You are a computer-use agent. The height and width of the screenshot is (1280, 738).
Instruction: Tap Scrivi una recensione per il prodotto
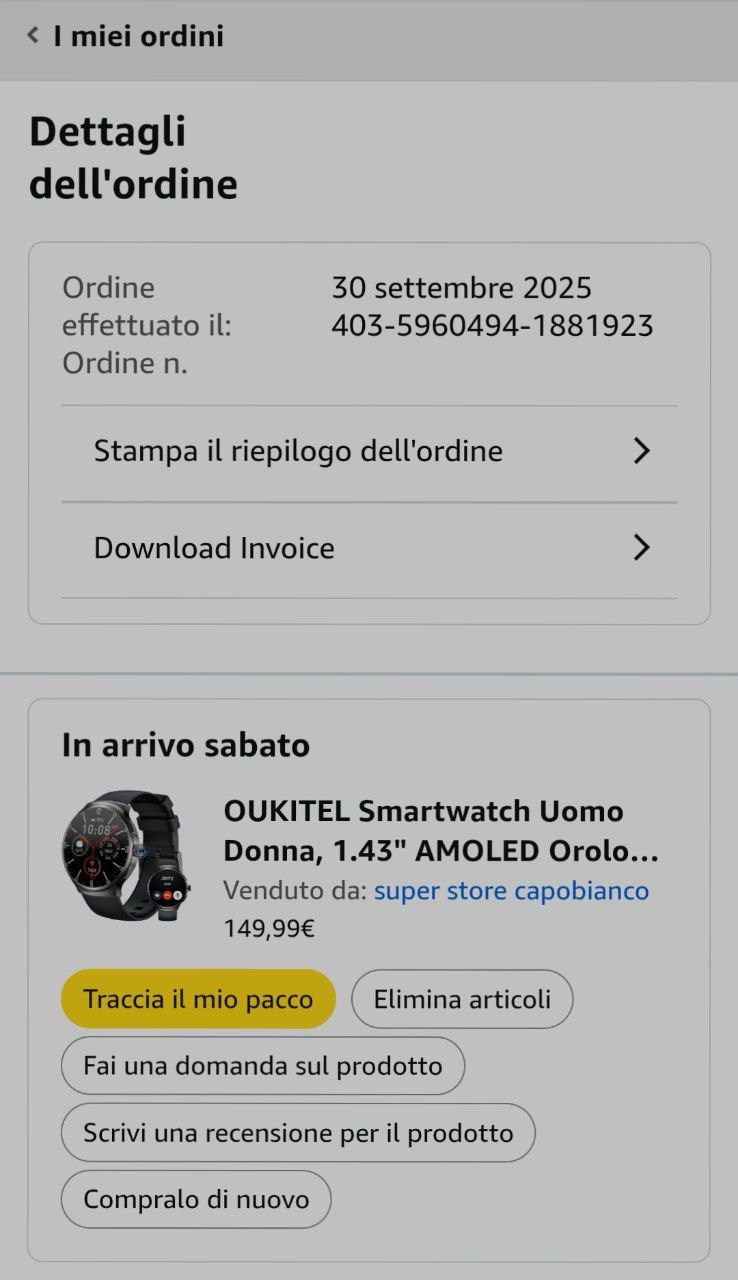coord(298,1133)
